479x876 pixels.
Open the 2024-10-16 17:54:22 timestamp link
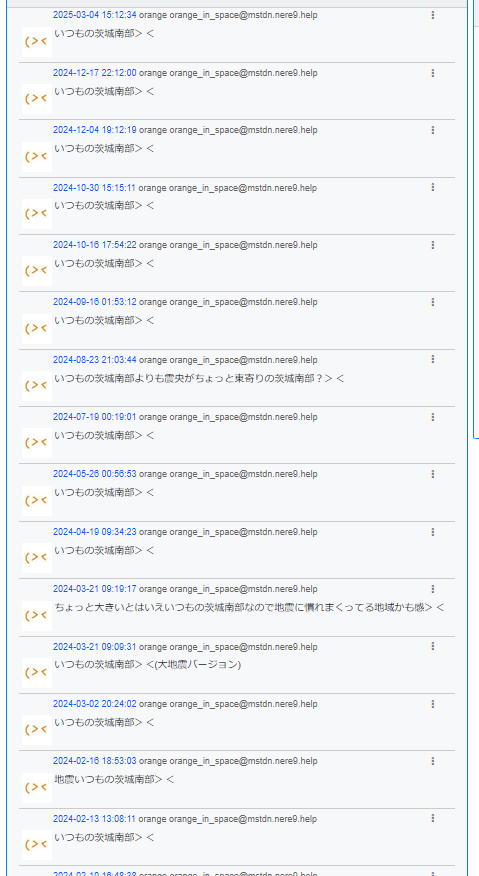pos(94,245)
